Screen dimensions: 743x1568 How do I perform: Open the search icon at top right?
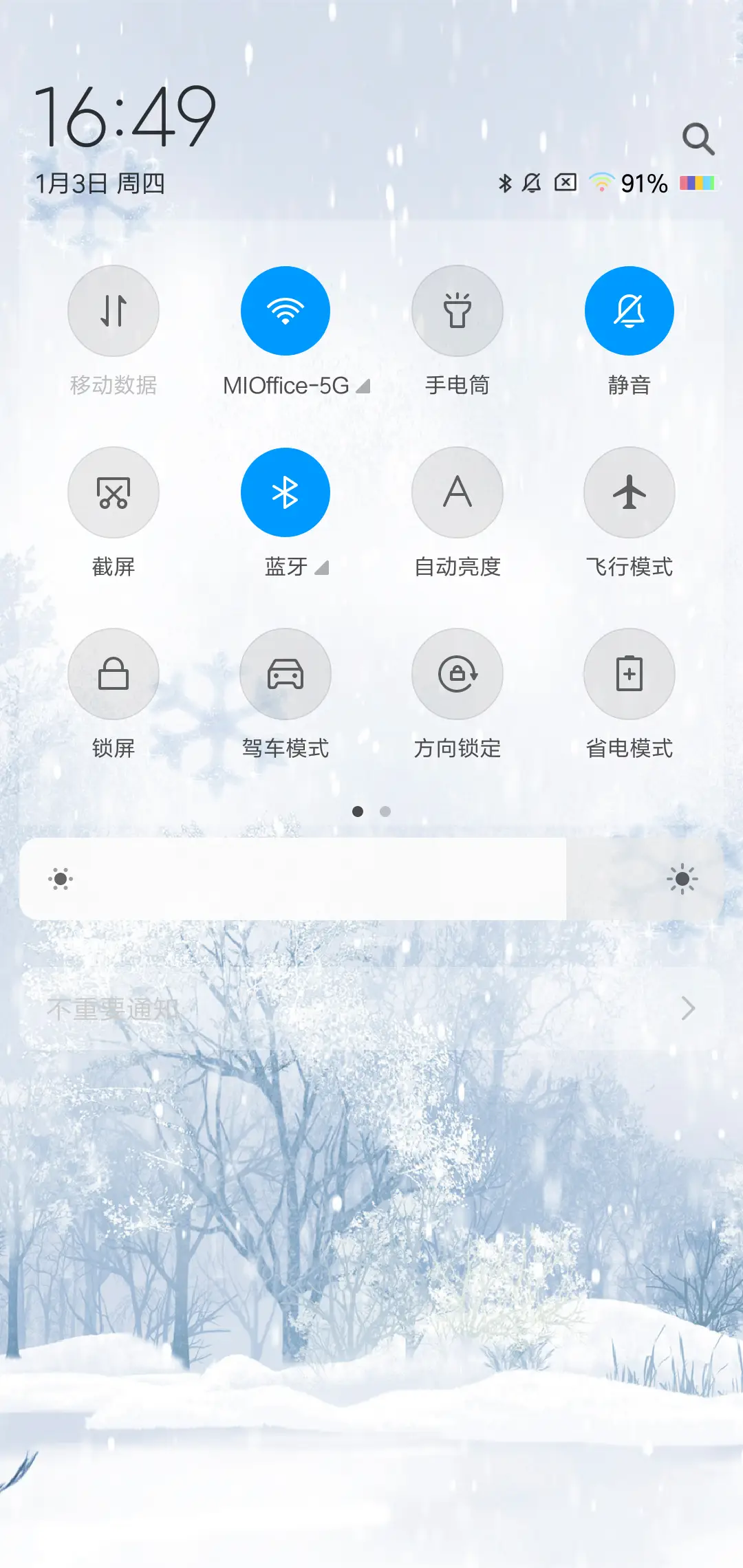699,139
